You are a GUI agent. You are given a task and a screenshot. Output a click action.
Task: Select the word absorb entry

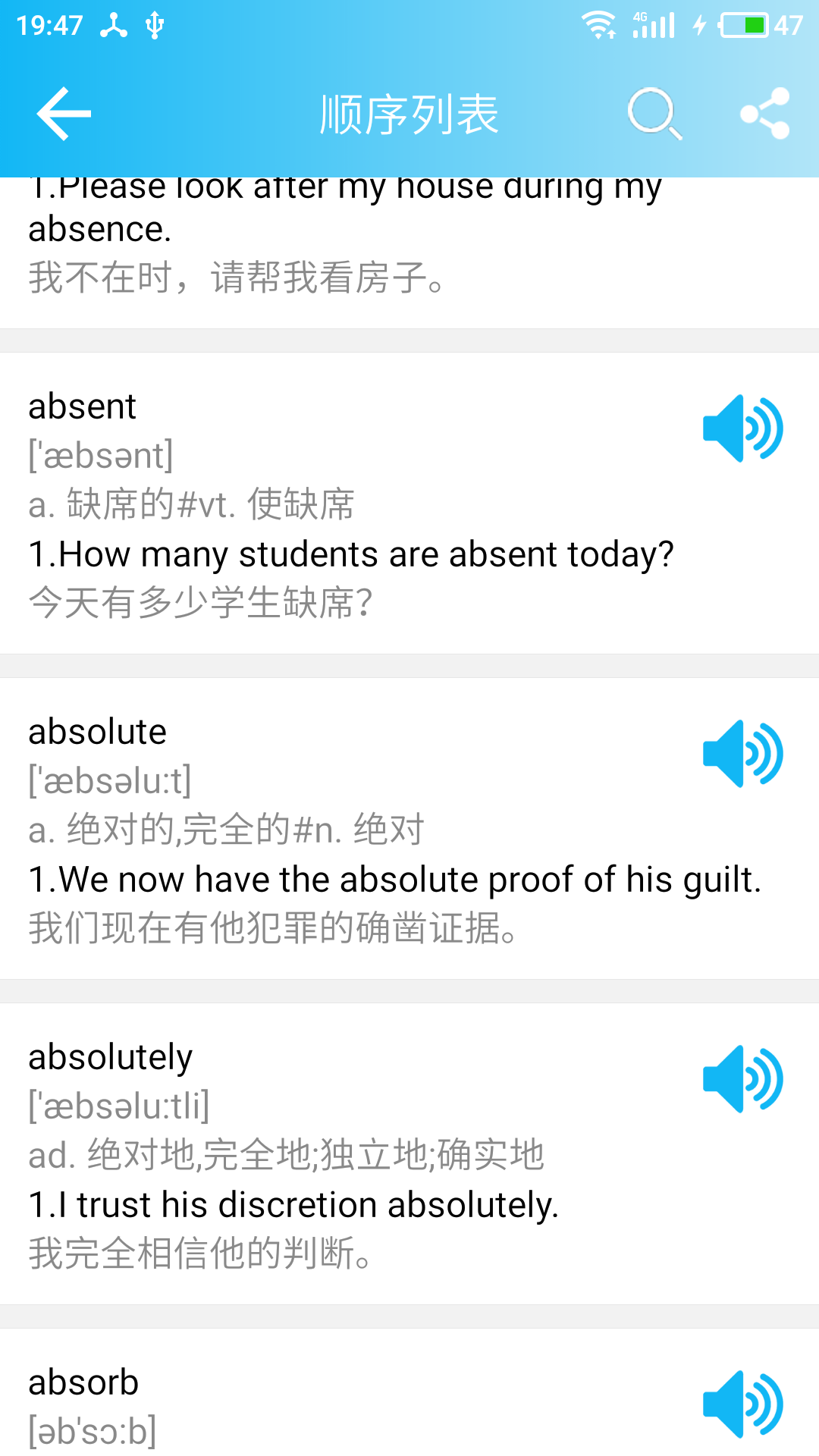[x=82, y=1382]
